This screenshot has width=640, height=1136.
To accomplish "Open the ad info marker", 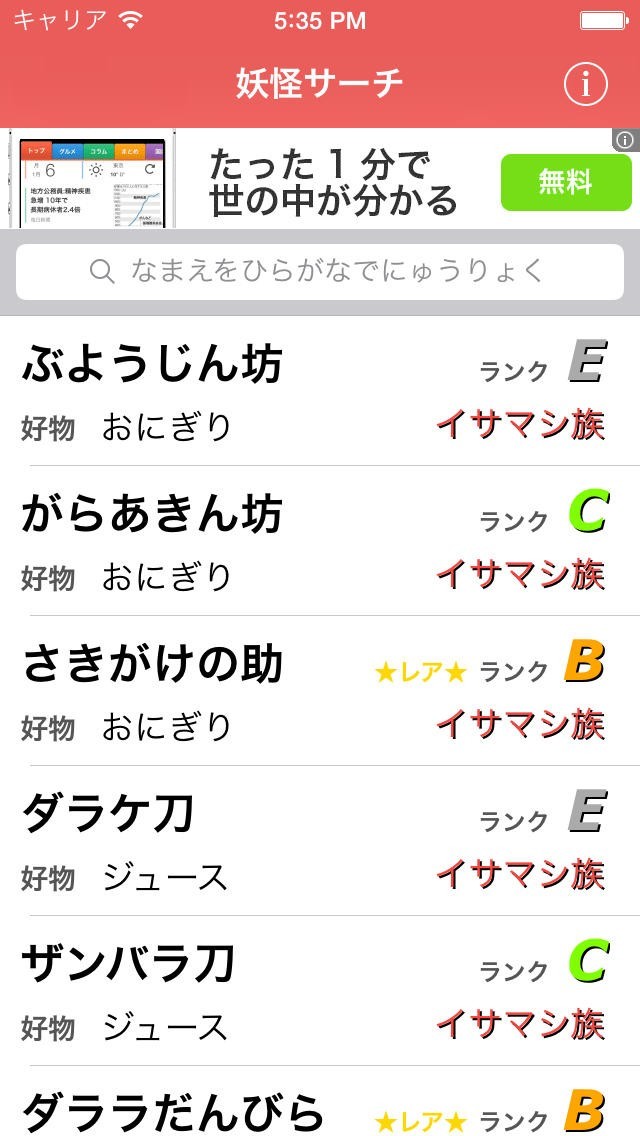I will coord(625,140).
